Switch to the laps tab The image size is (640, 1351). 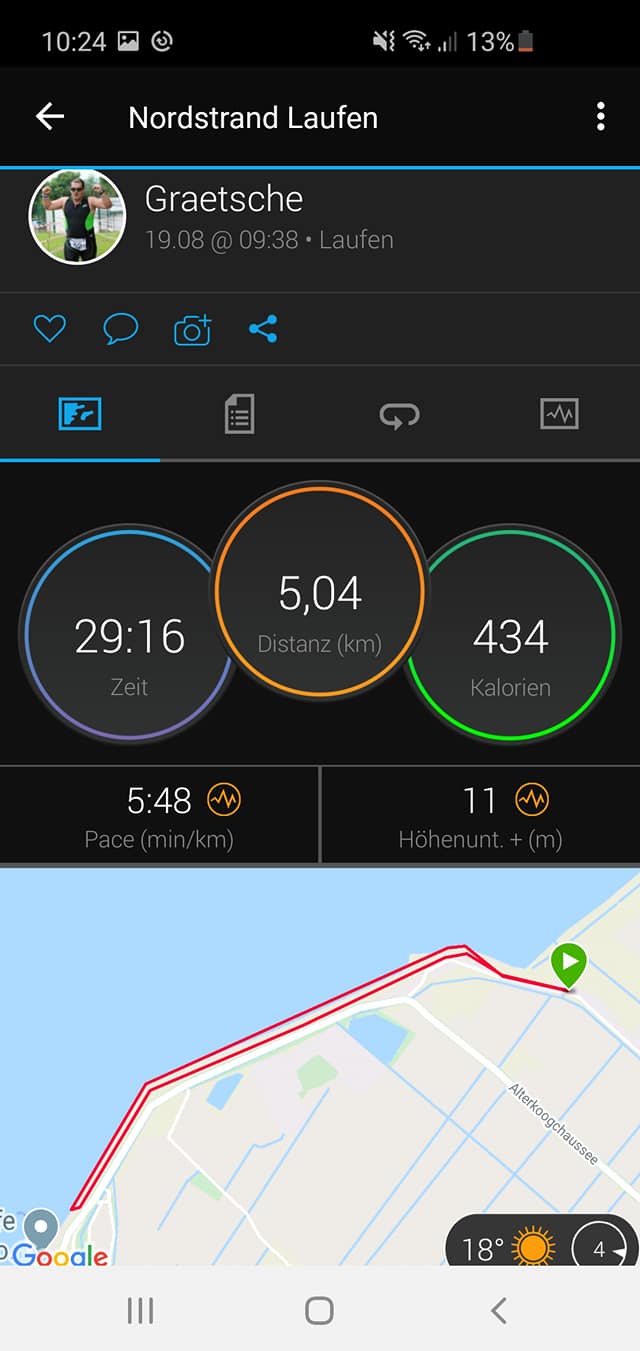click(399, 414)
